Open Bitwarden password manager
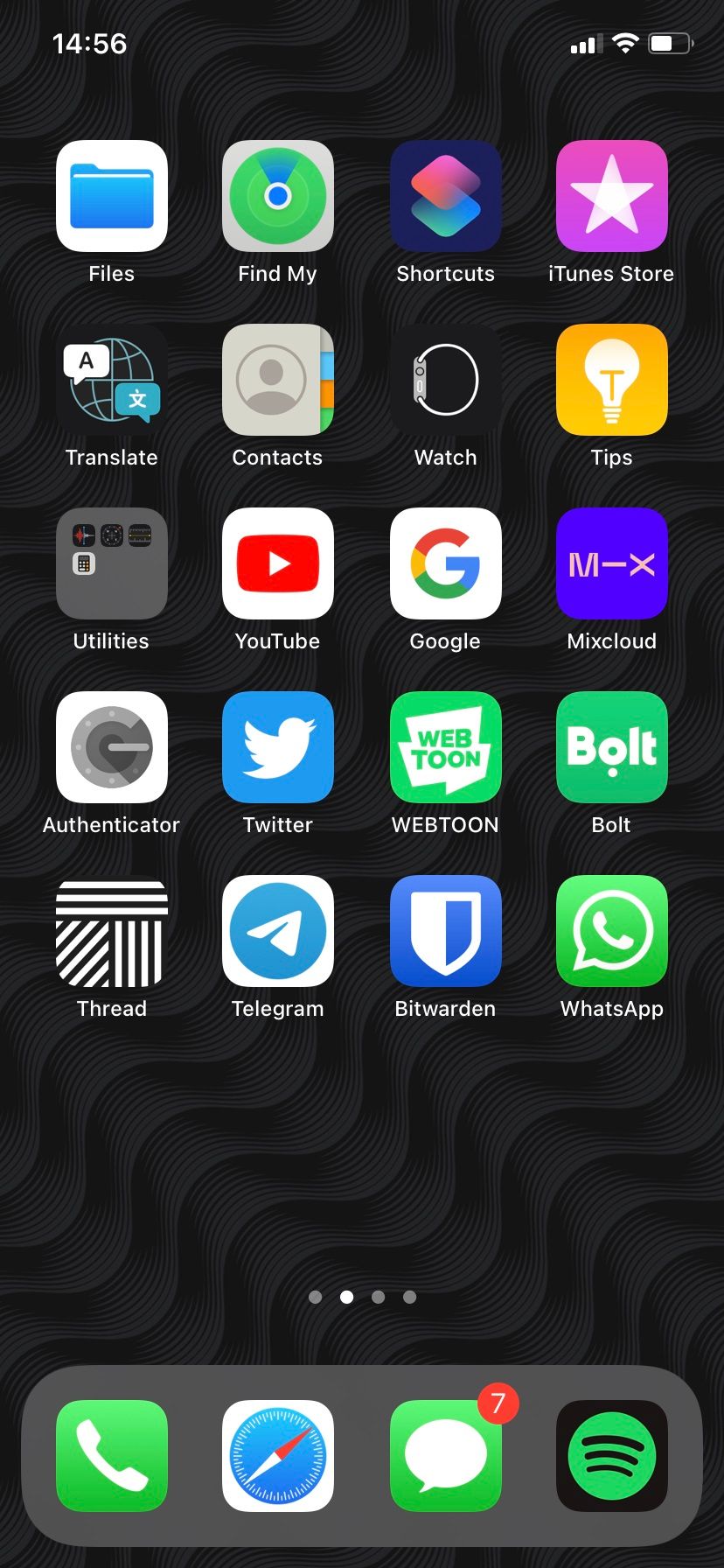The width and height of the screenshot is (724, 1568). click(445, 931)
